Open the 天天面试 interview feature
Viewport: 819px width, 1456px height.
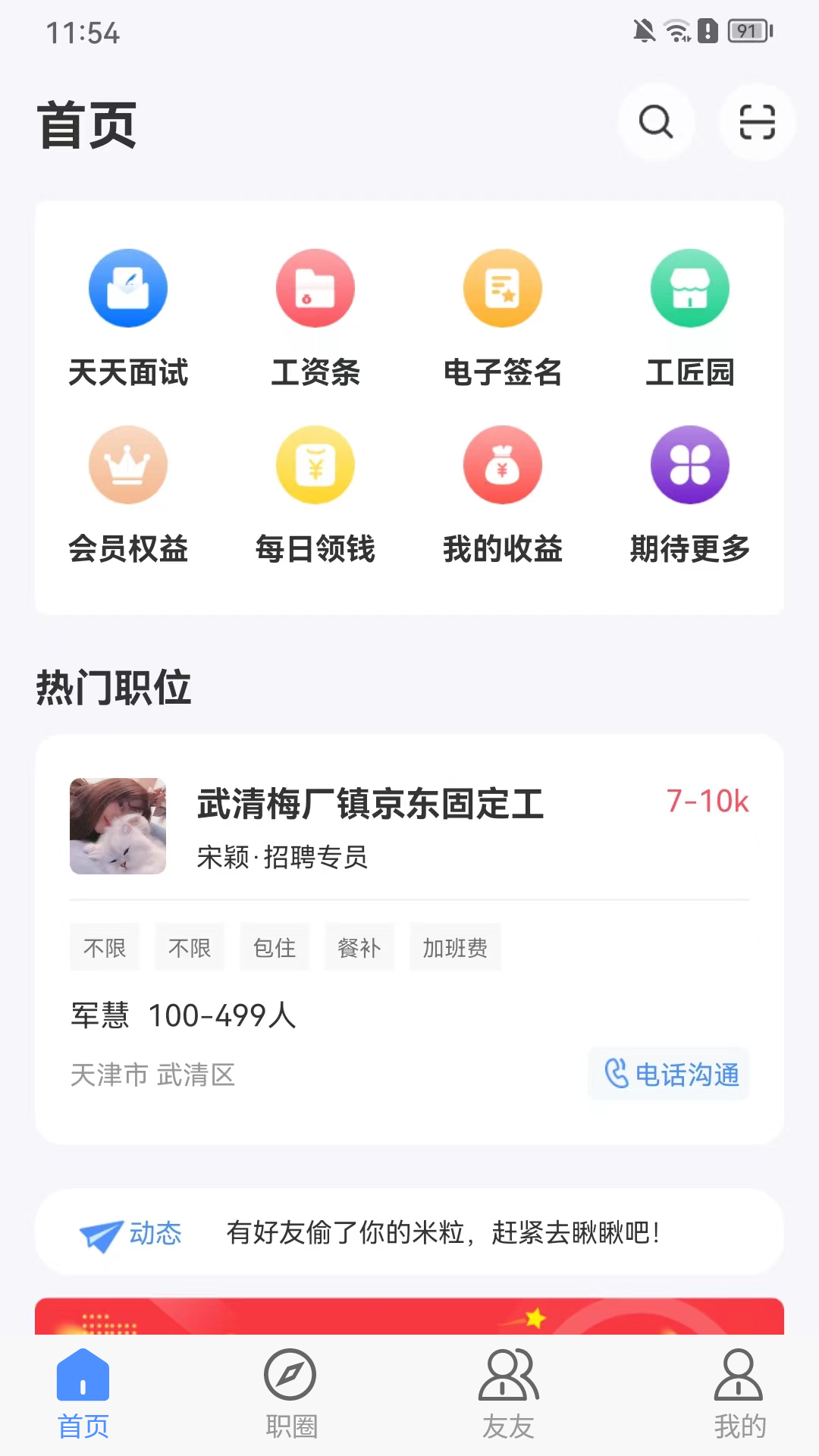point(127,318)
